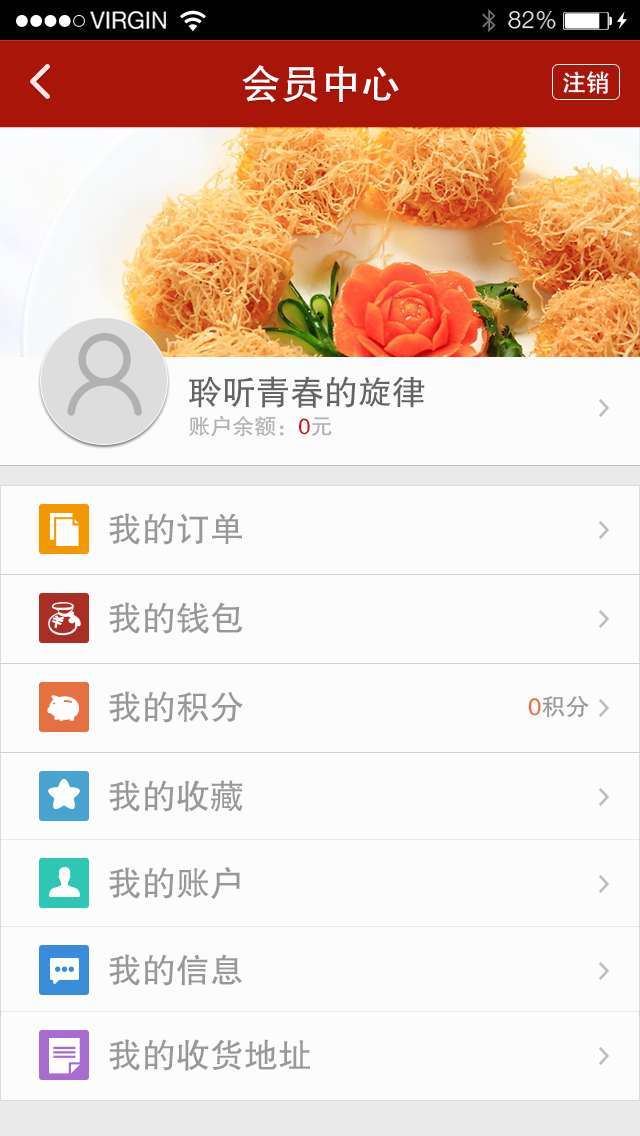The width and height of the screenshot is (640, 1136).
Task: Check 我的积分 points
Action: click(320, 708)
